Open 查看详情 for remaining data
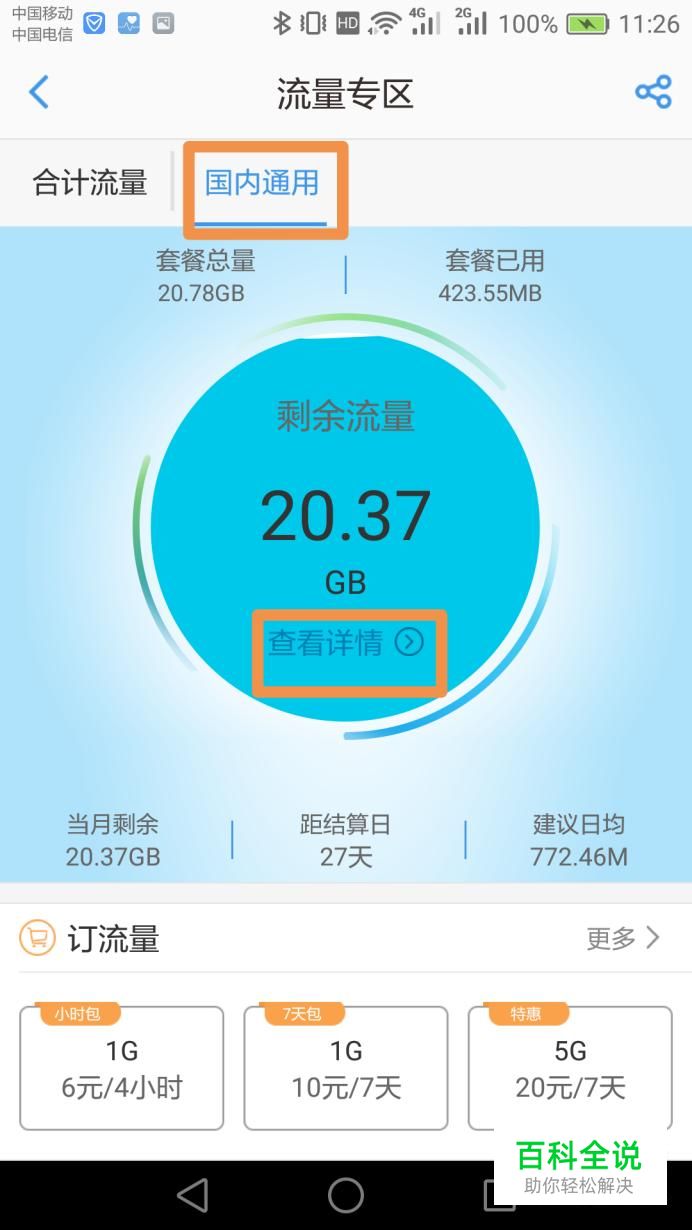This screenshot has height=1230, width=692. coord(346,642)
